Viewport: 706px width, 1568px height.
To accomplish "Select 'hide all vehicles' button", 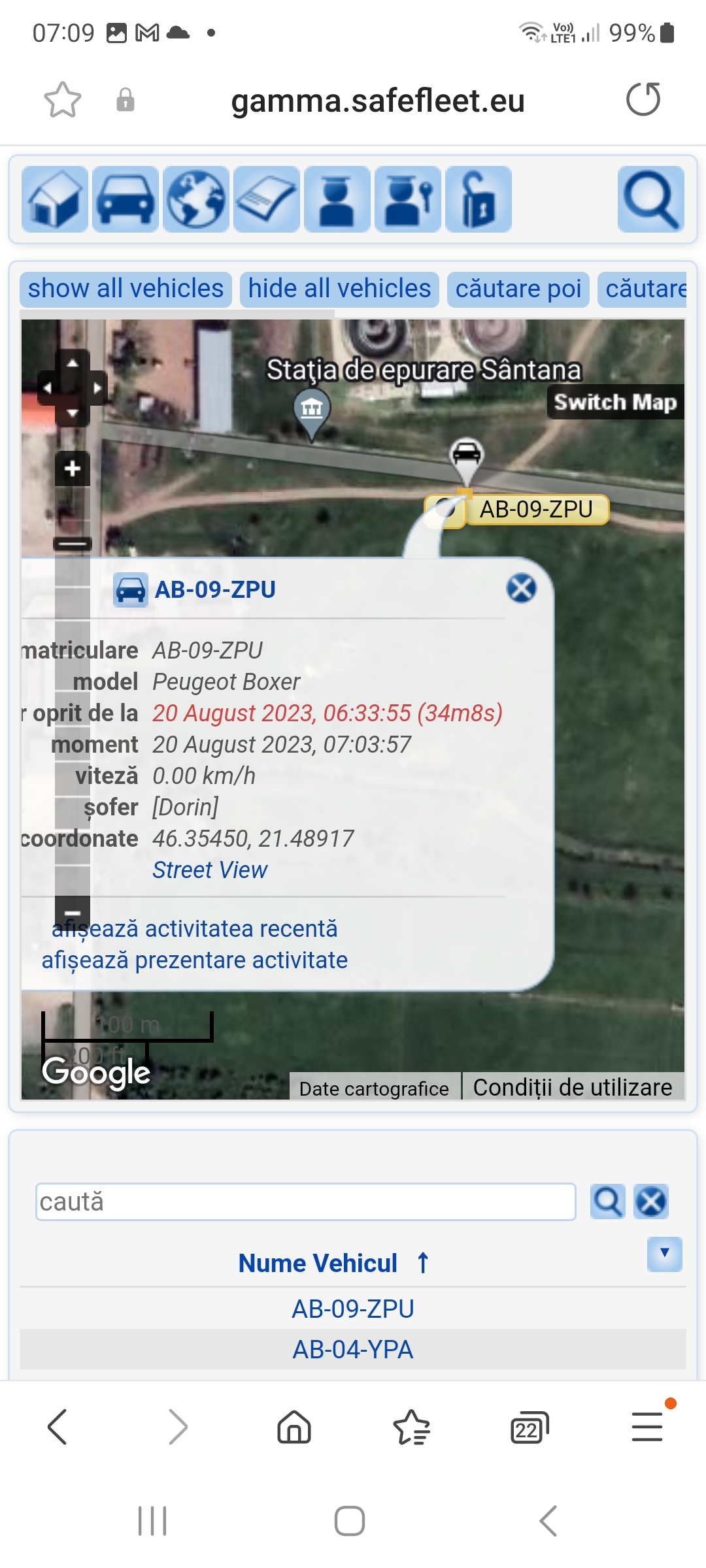I will click(339, 289).
